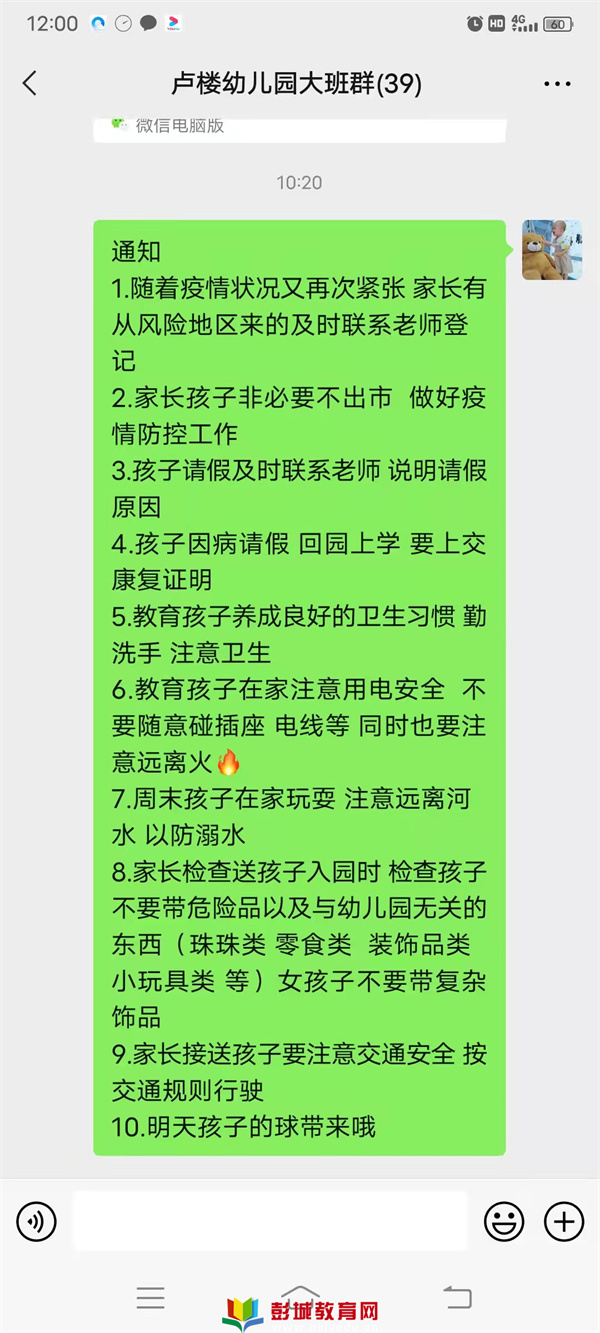Screen dimensions: 600x1333
Task: Open the plus attachments panel
Action: pos(564,1221)
